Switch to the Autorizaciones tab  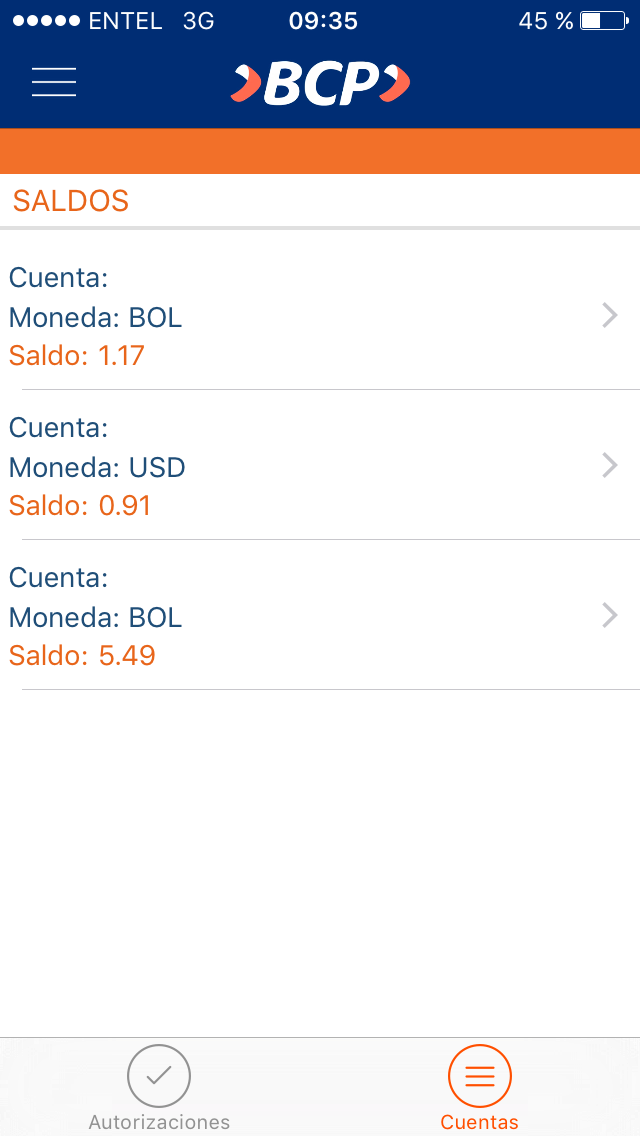pos(159,1087)
